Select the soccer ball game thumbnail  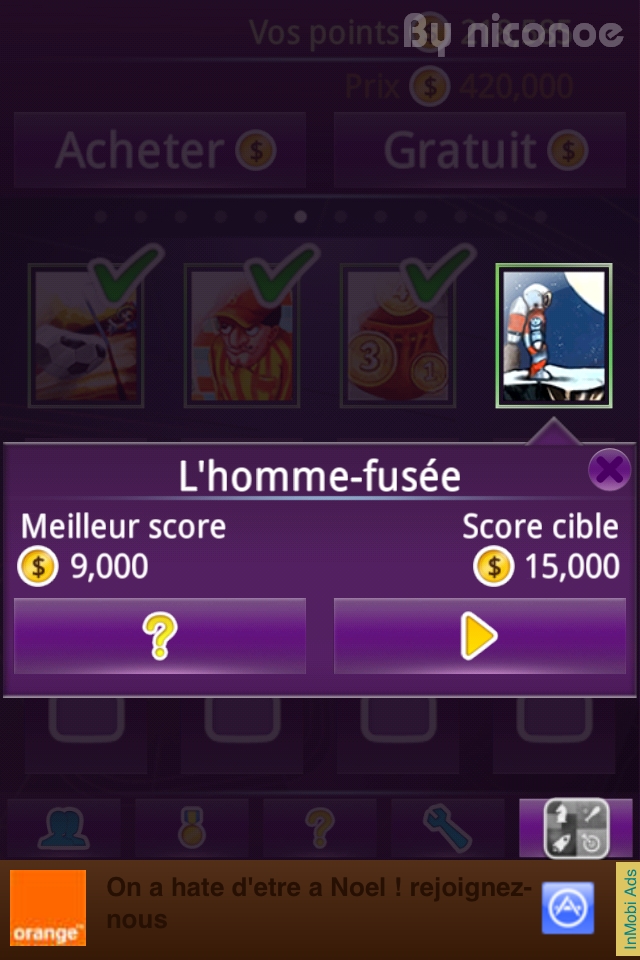[86, 336]
